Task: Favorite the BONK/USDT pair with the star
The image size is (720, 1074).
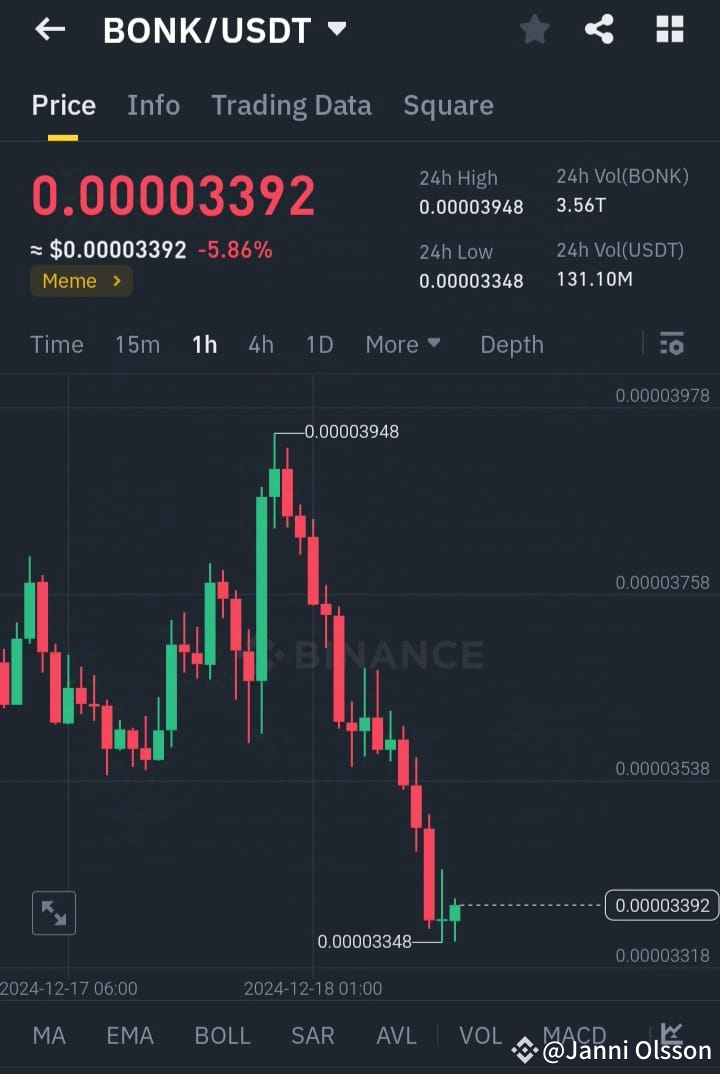Action: 534,29
